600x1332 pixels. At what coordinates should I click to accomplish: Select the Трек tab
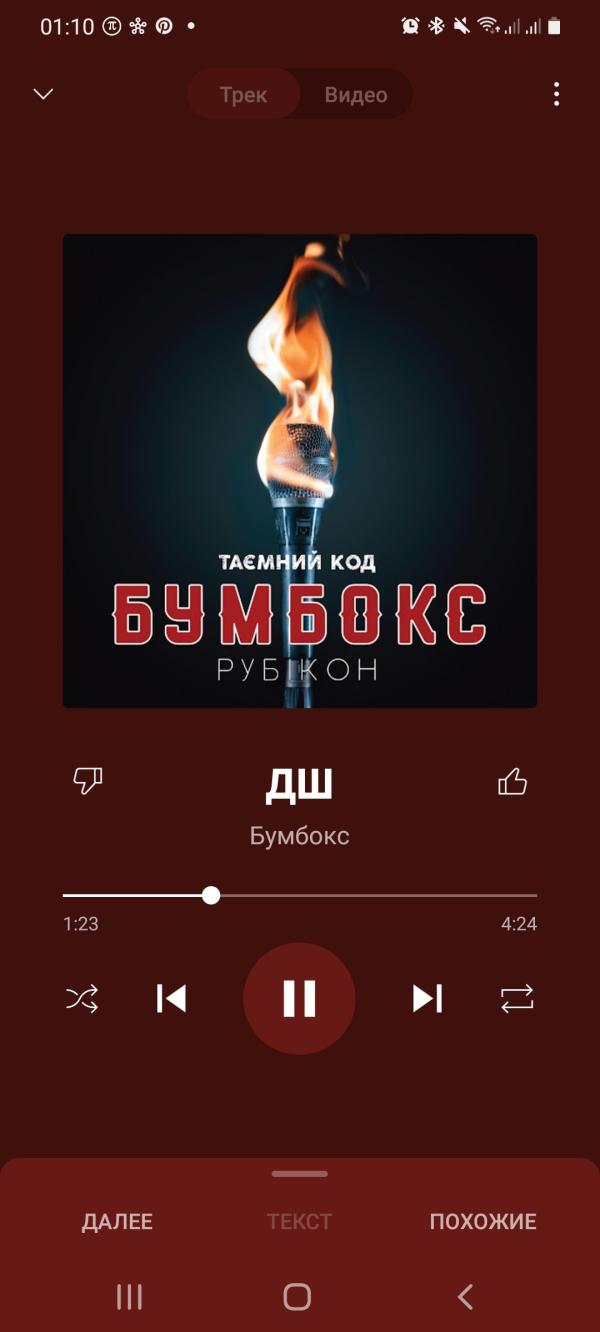point(244,95)
